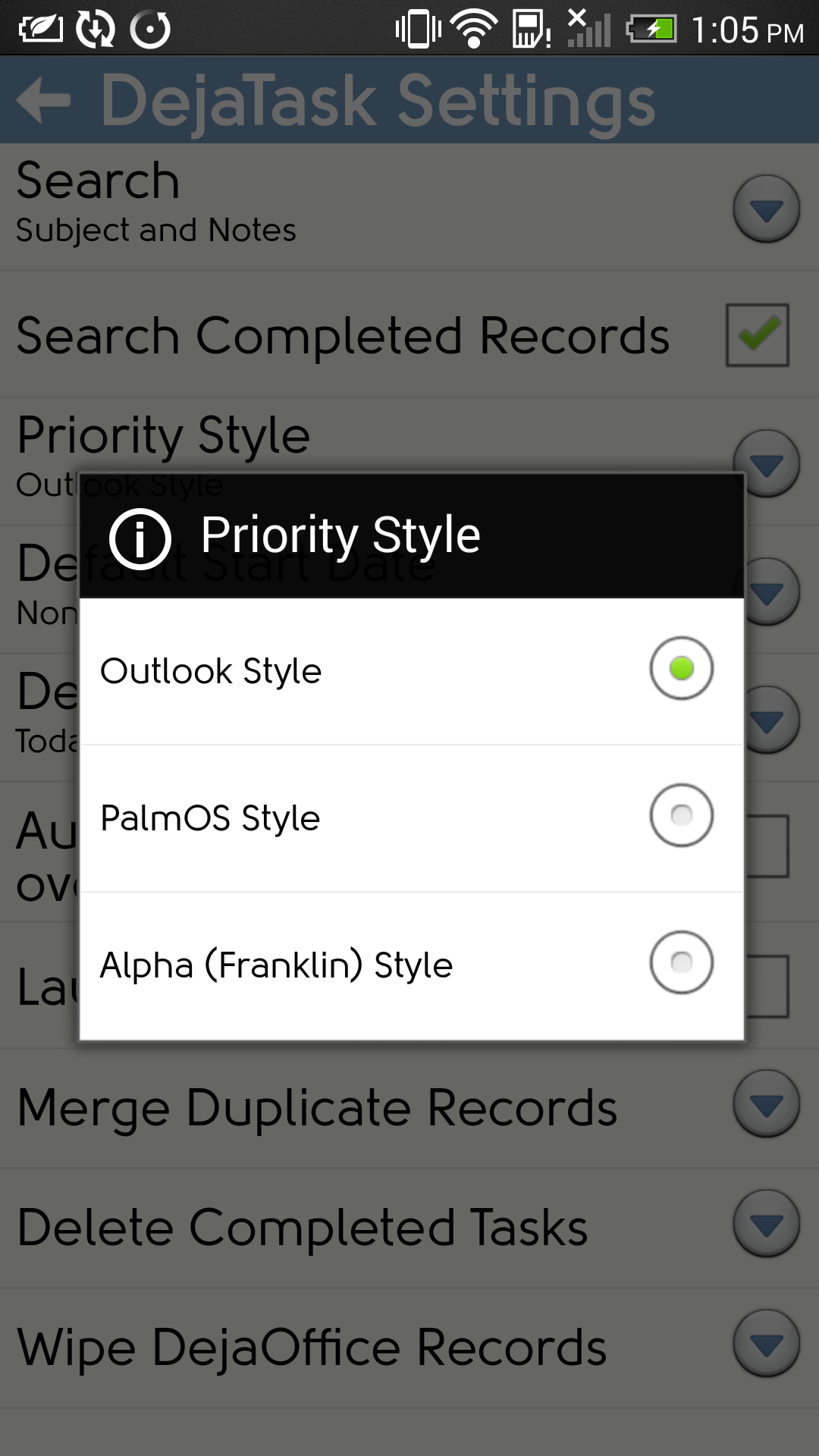Viewport: 819px width, 1456px height.
Task: Open Merge Duplicate Records dropdown
Action: coord(766,1103)
